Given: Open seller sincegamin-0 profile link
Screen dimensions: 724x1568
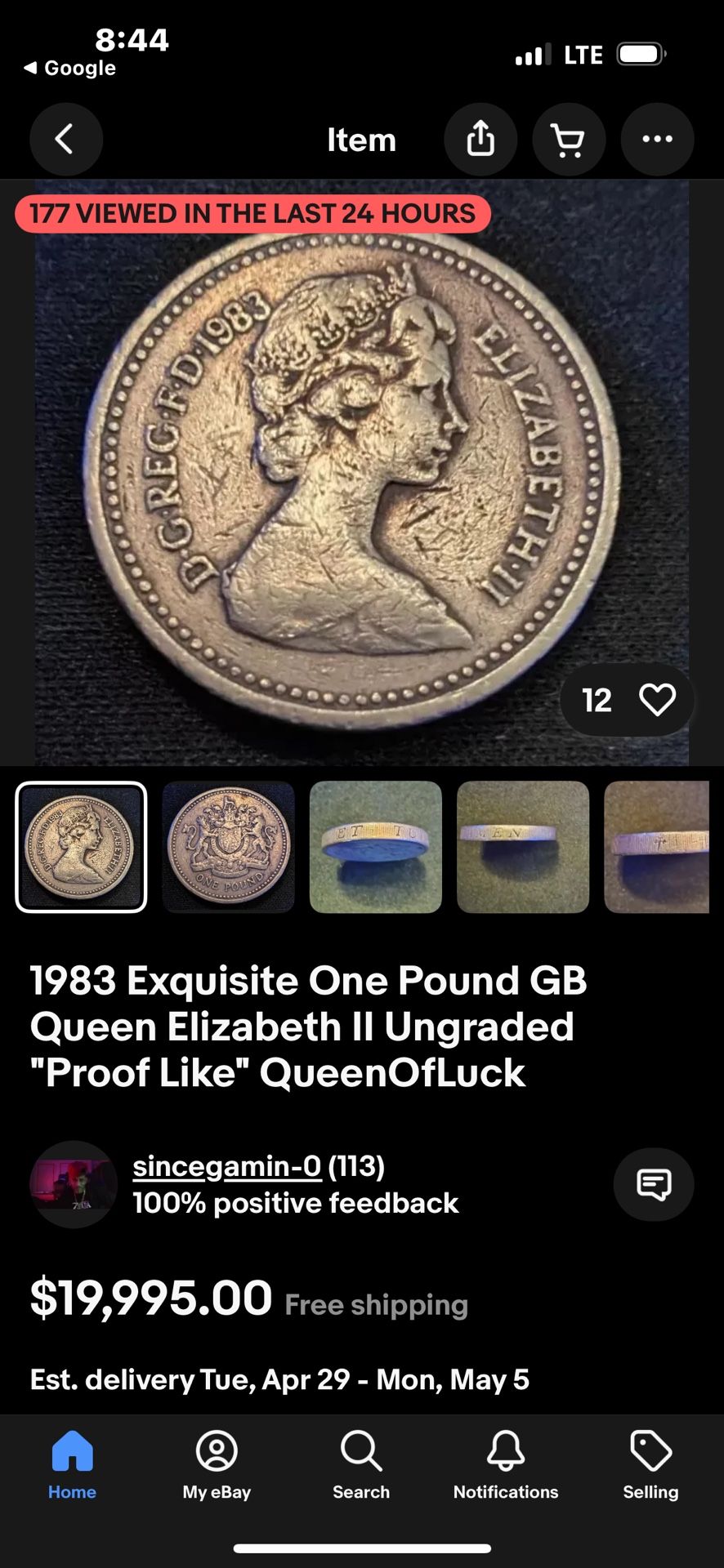Looking at the screenshot, I should [227, 1166].
